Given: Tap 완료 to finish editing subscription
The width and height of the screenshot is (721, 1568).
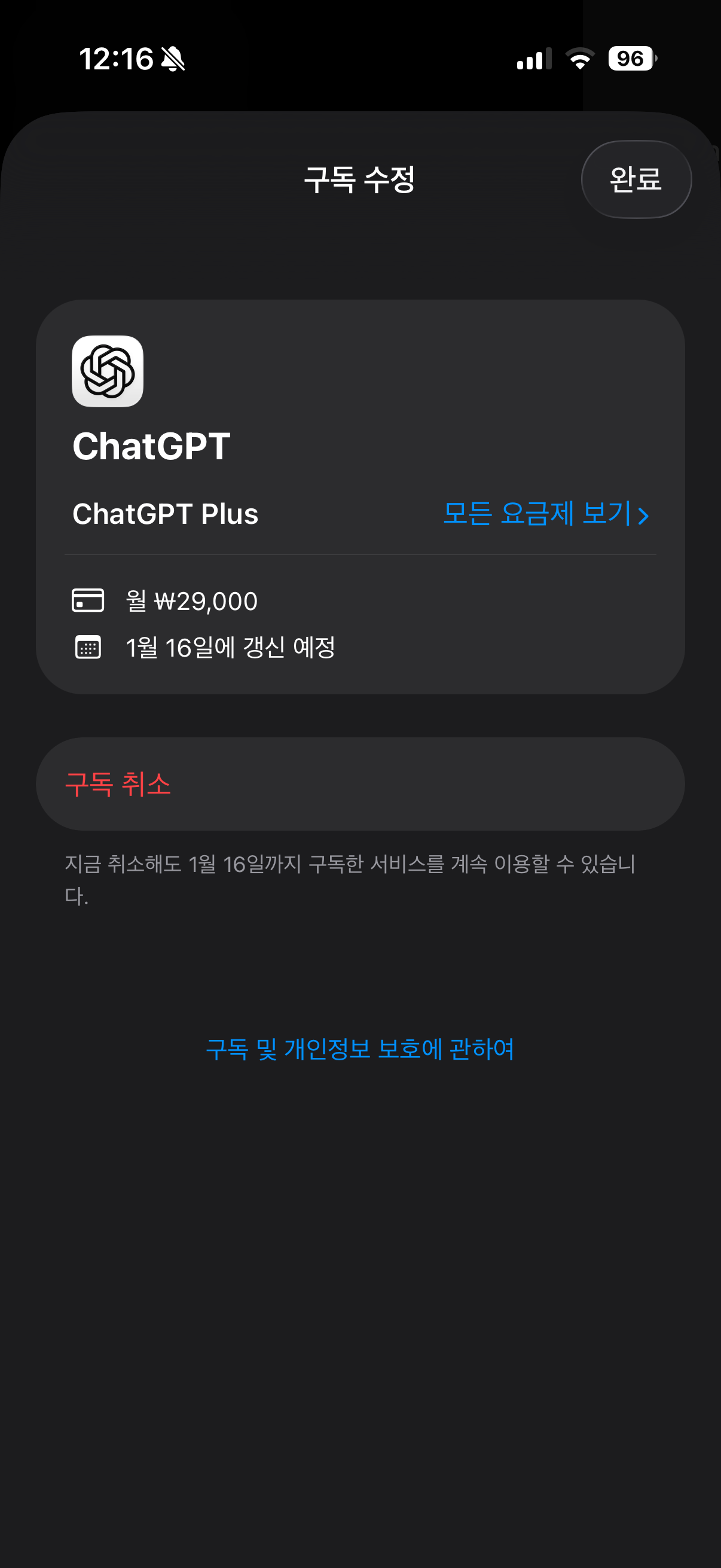Looking at the screenshot, I should (x=636, y=179).
